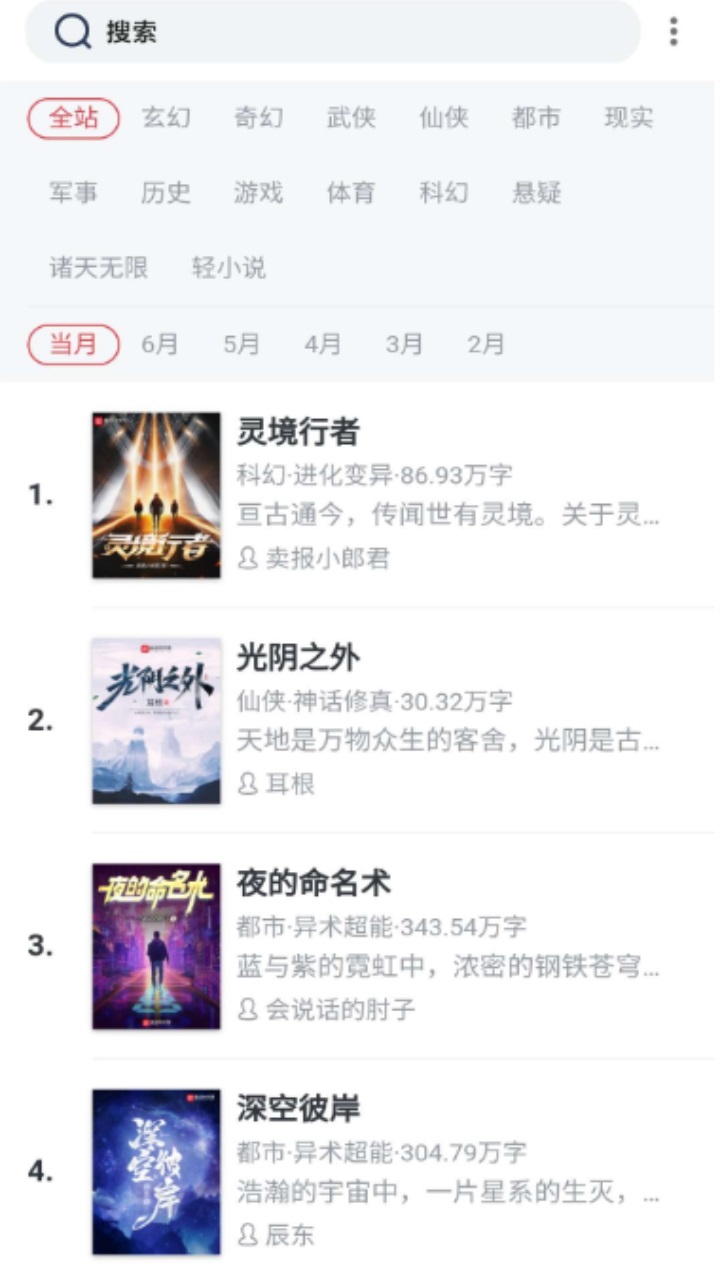Click the author icon beside 卖报小郎君
The height and width of the screenshot is (1280, 720).
coord(247,560)
